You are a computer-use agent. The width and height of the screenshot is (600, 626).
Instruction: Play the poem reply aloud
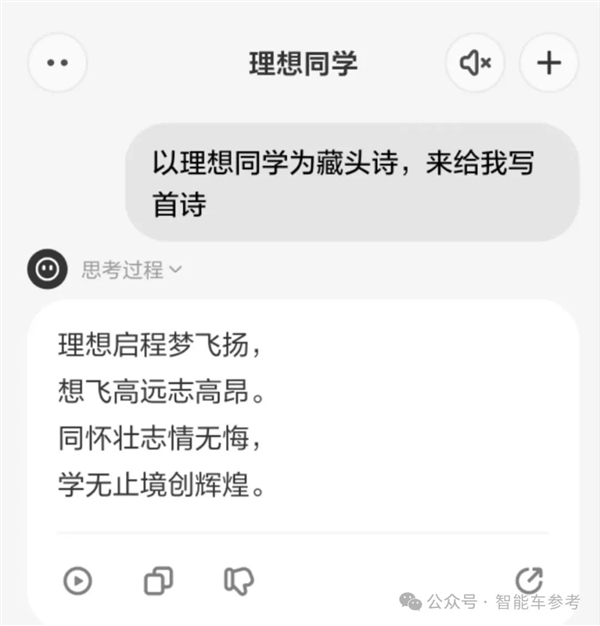(x=77, y=580)
